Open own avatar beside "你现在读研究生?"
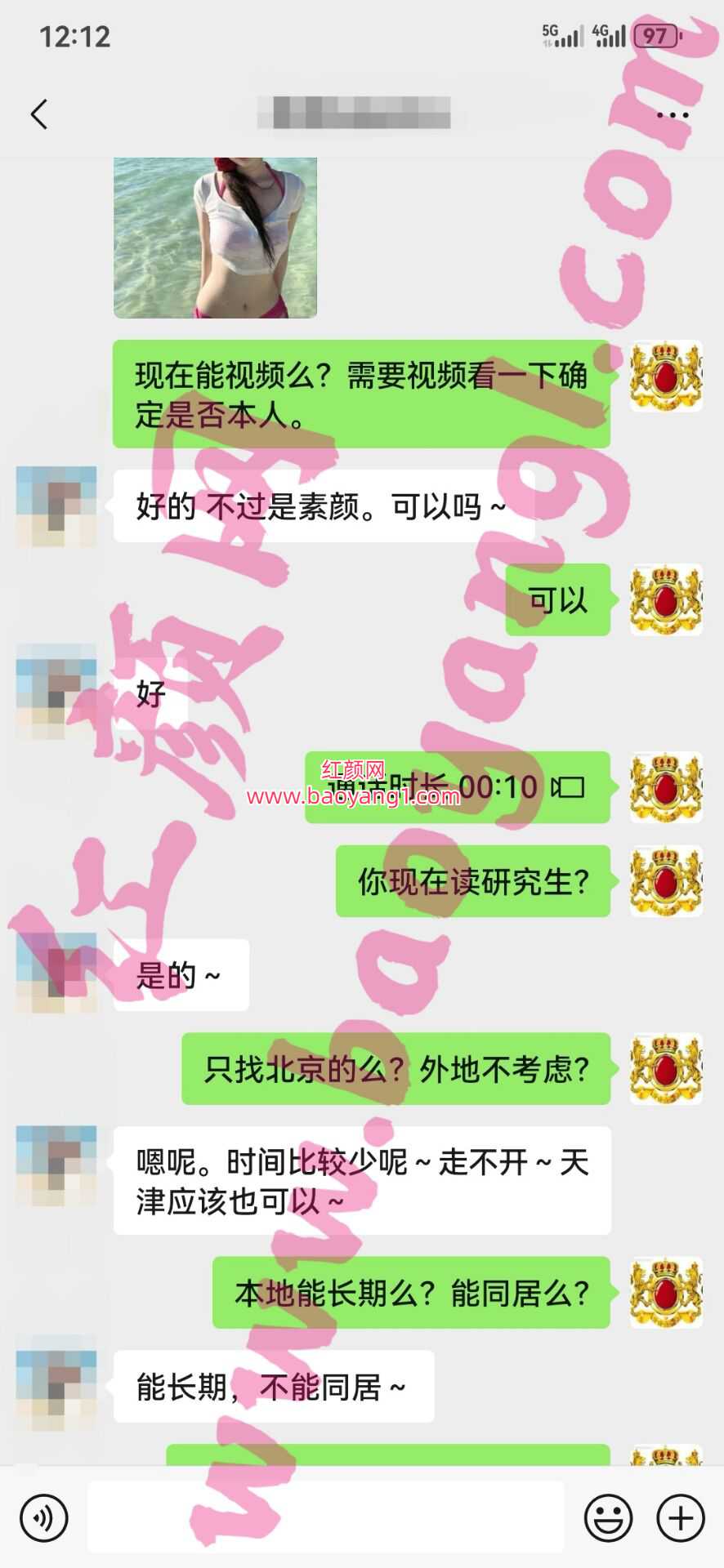724x1568 pixels. pos(666,881)
